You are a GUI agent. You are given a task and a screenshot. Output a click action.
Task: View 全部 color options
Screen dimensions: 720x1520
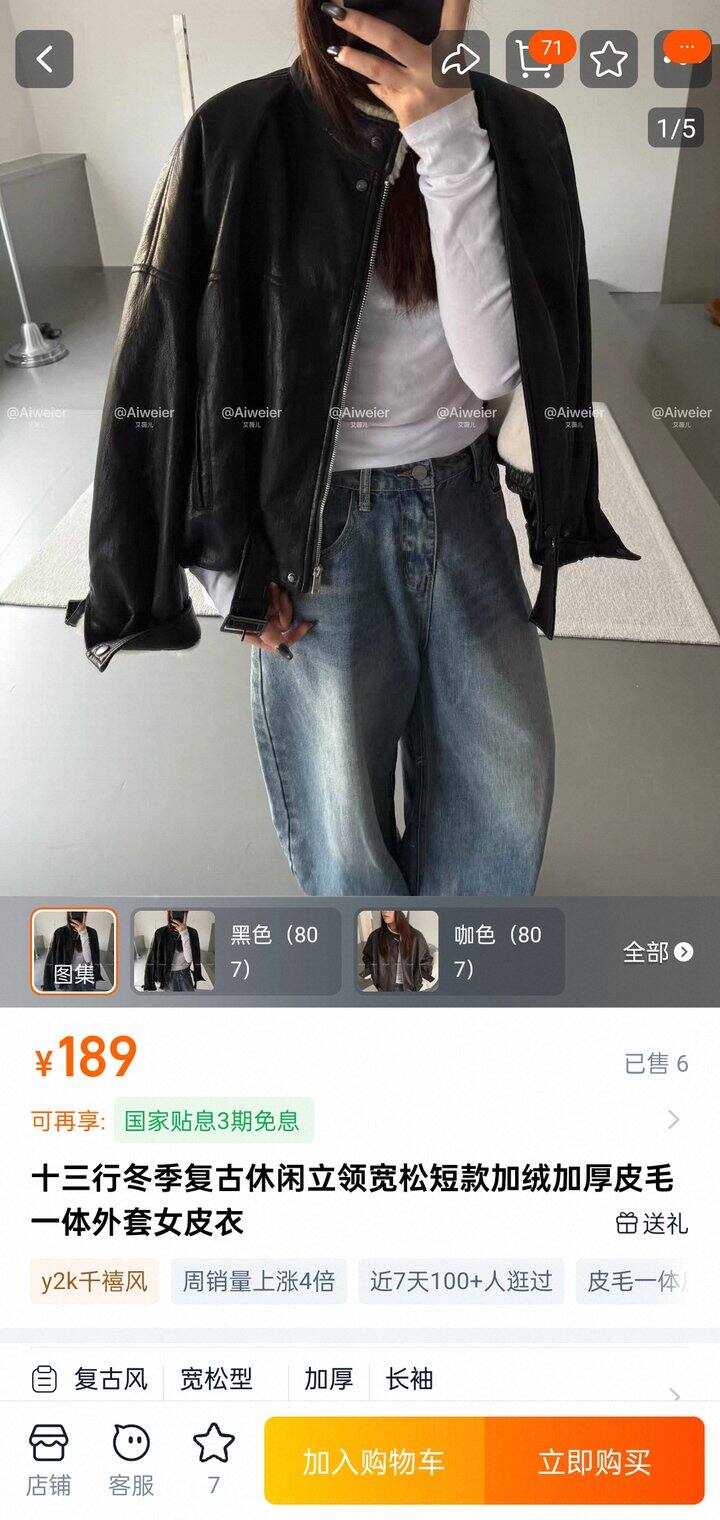(657, 952)
